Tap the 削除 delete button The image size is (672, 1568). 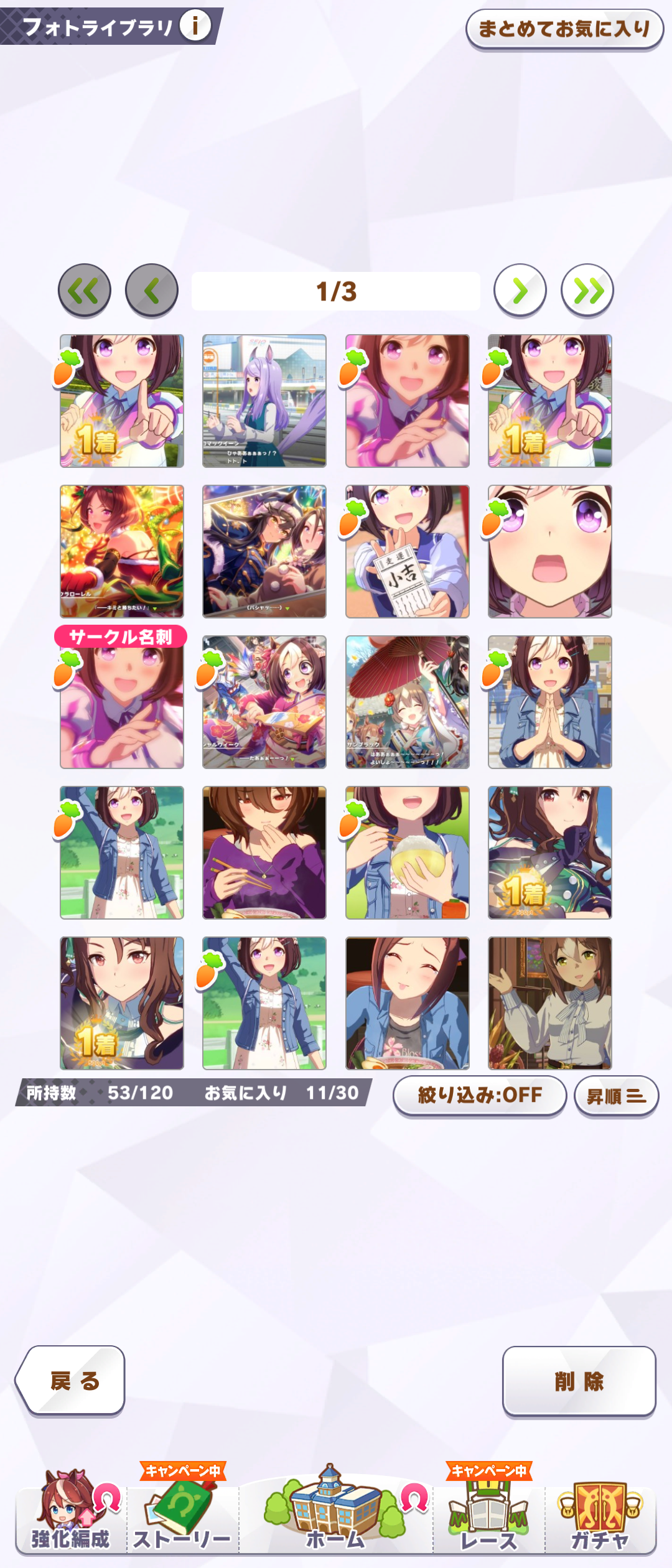click(579, 1381)
